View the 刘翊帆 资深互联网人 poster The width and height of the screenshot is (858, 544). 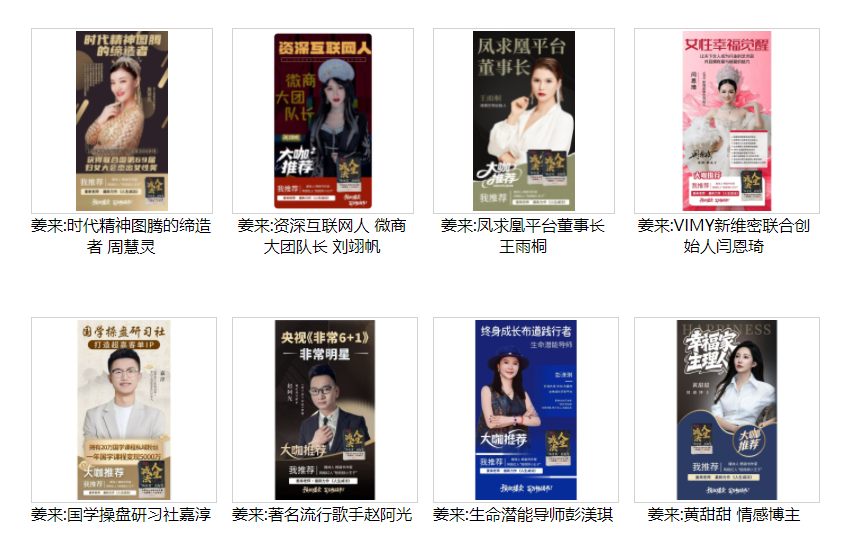(x=323, y=120)
